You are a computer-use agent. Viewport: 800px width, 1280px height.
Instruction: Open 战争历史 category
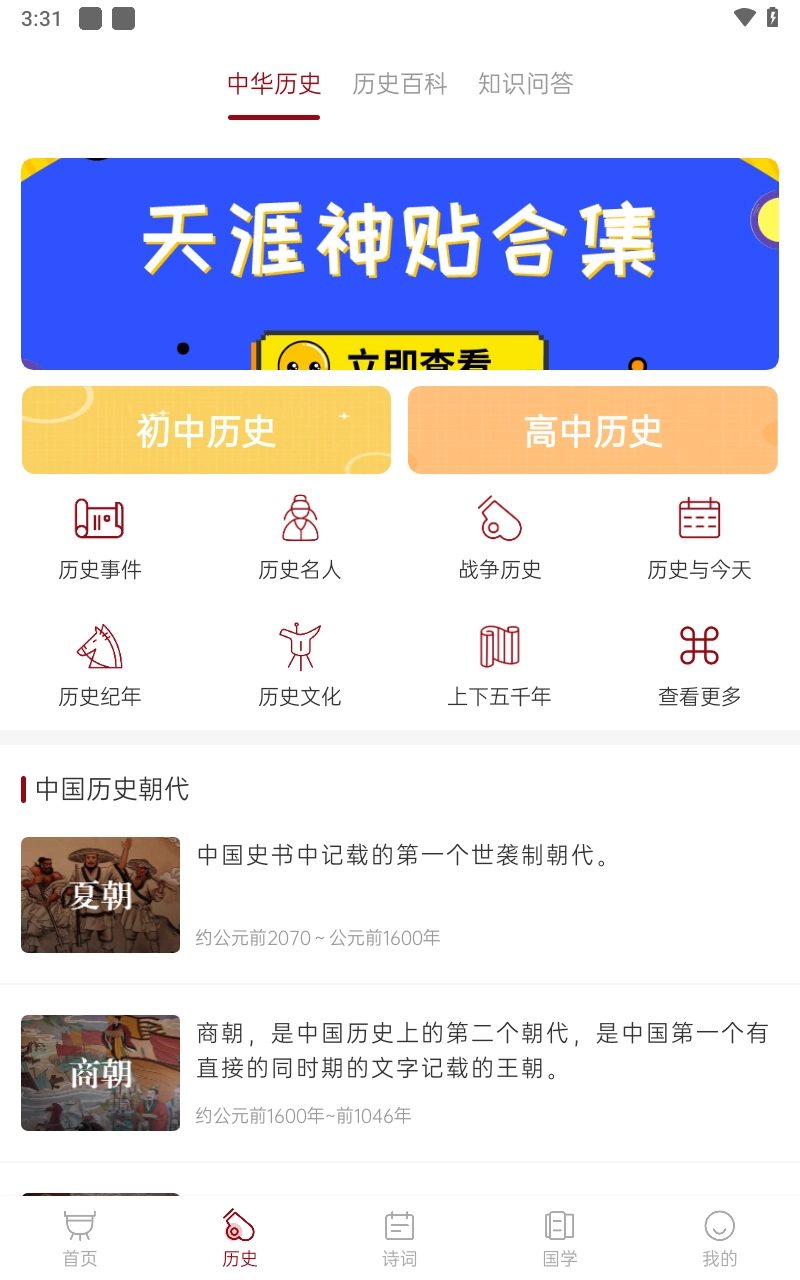(x=500, y=538)
